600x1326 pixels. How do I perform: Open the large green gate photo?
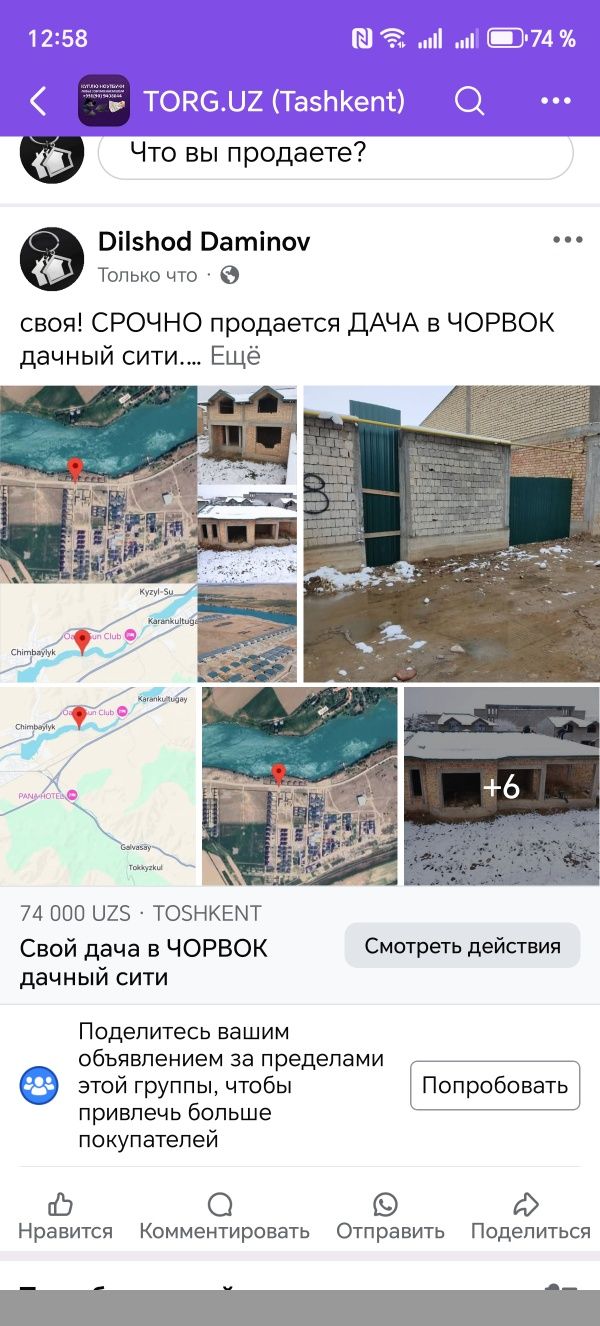coord(452,534)
